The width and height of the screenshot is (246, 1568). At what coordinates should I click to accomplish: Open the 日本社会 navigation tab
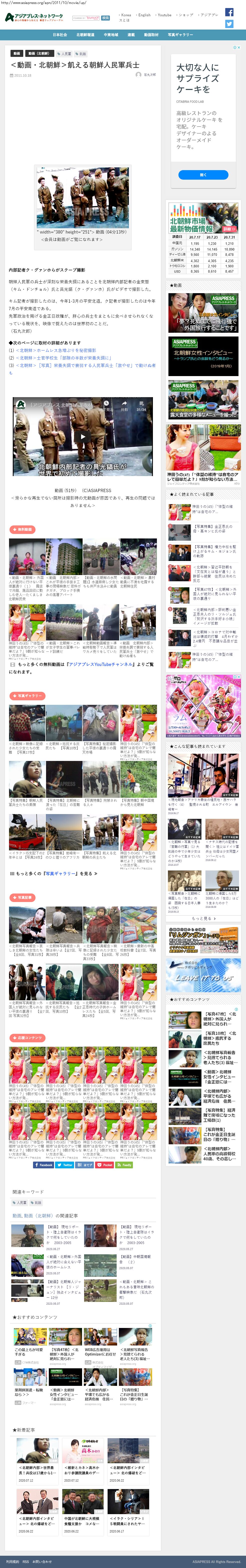(x=60, y=35)
